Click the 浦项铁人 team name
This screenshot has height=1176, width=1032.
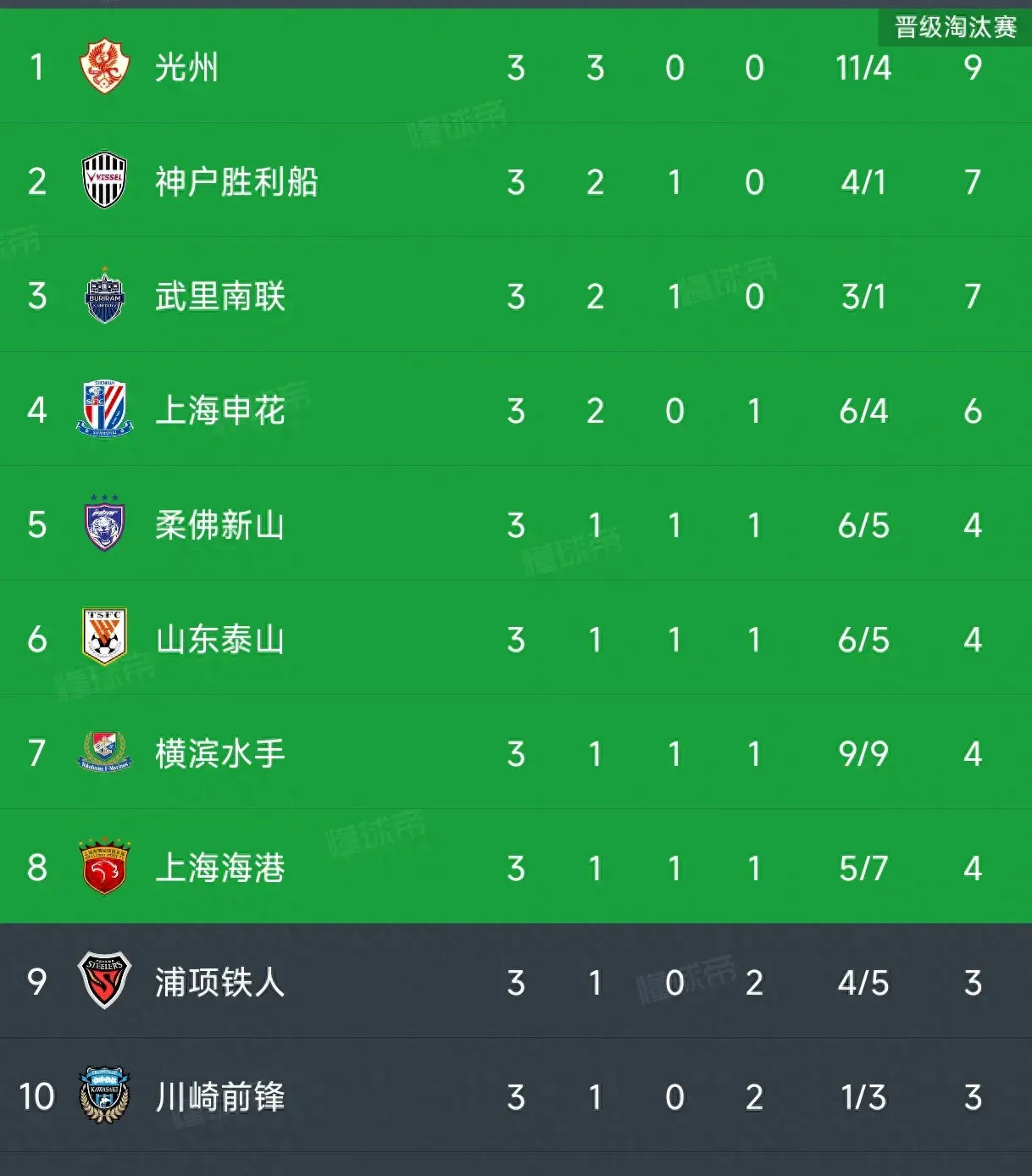(x=220, y=983)
